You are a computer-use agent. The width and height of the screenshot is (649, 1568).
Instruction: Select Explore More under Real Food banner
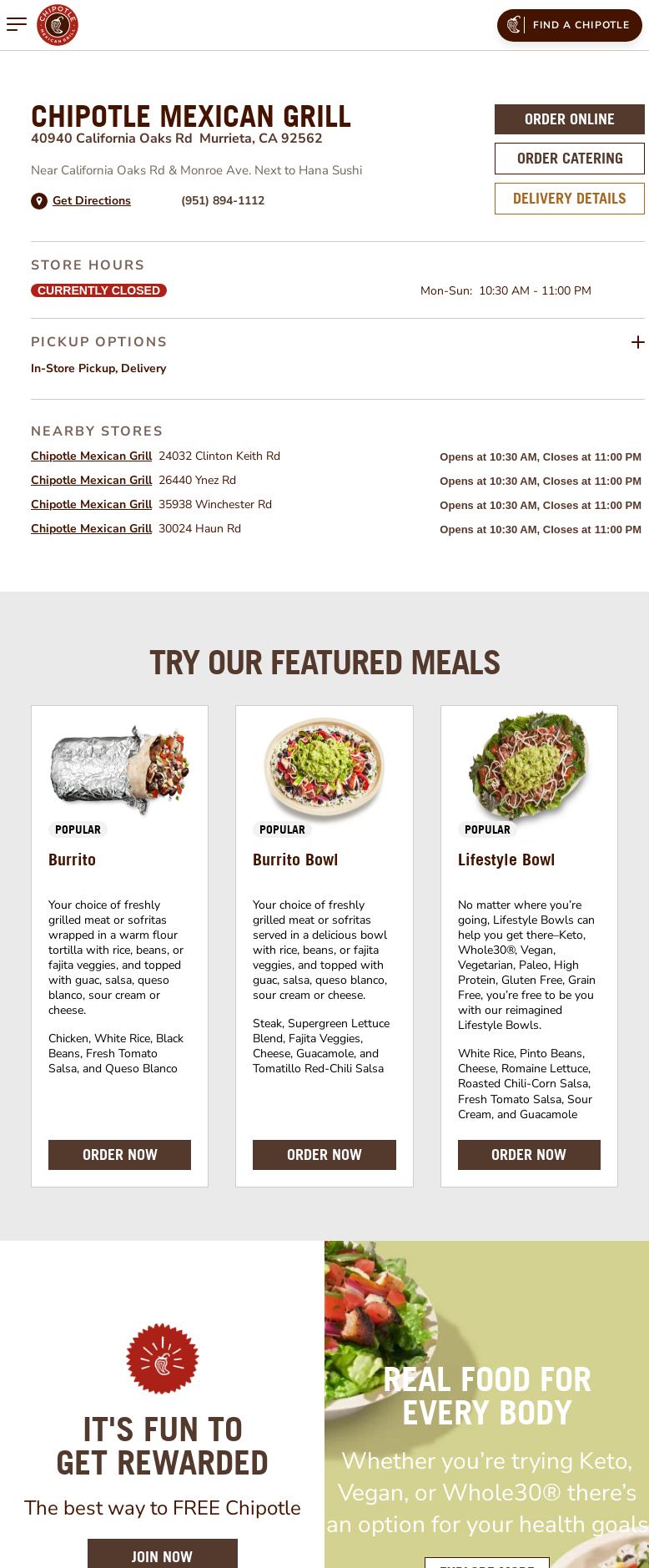[x=487, y=1562]
